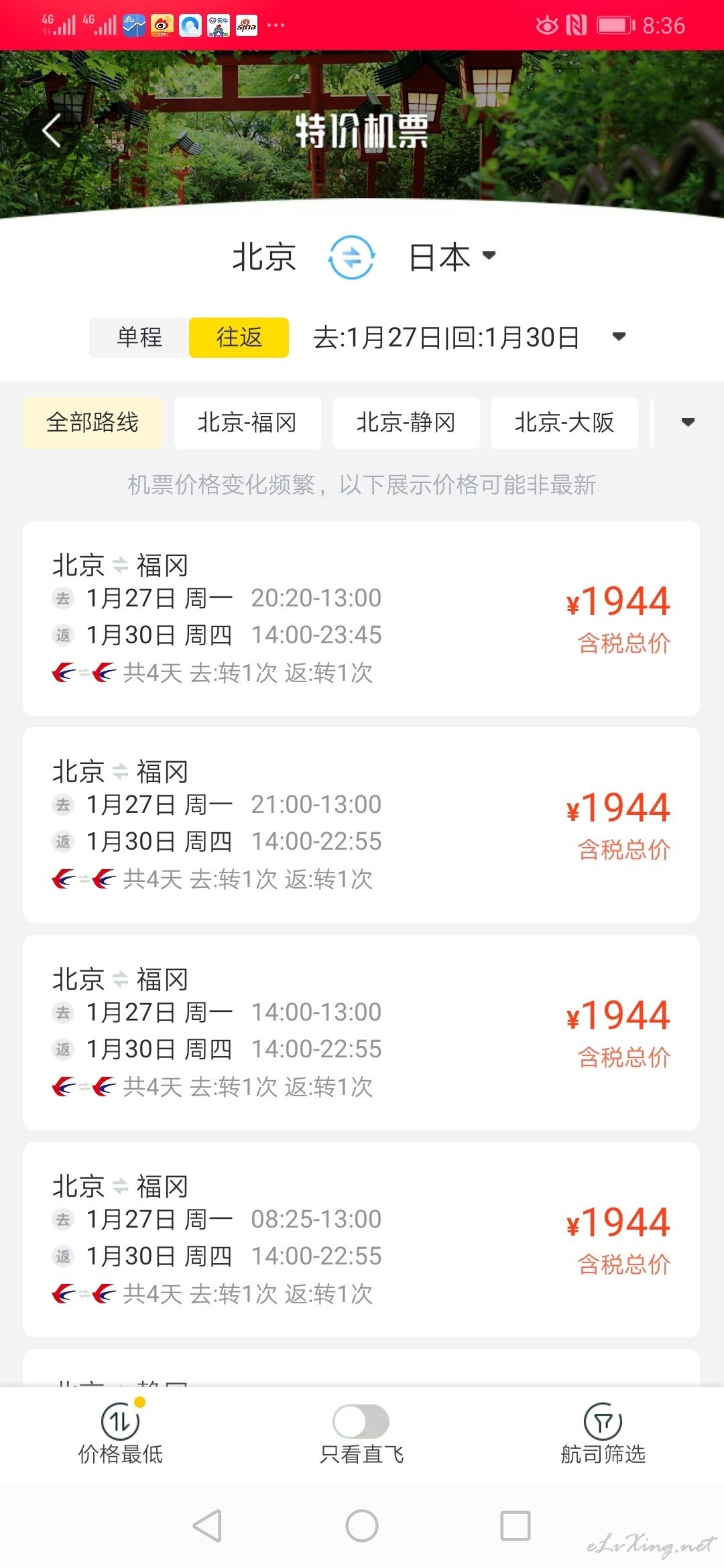Select the 往返 round-trip option
The height and width of the screenshot is (1568, 724).
pyautogui.click(x=239, y=337)
